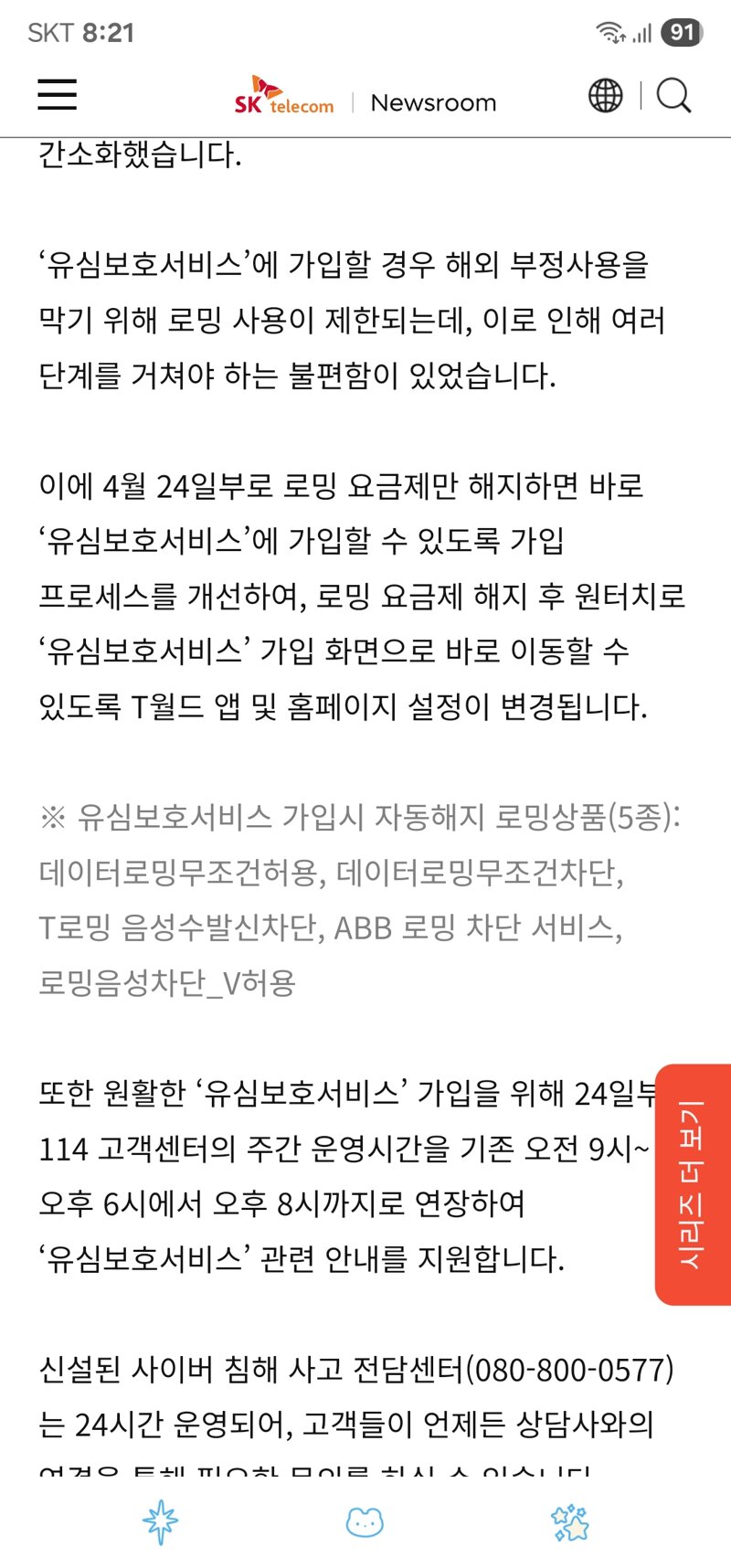This screenshot has height=1568, width=731.
Task: Open the hamburger menu
Action: 57,94
